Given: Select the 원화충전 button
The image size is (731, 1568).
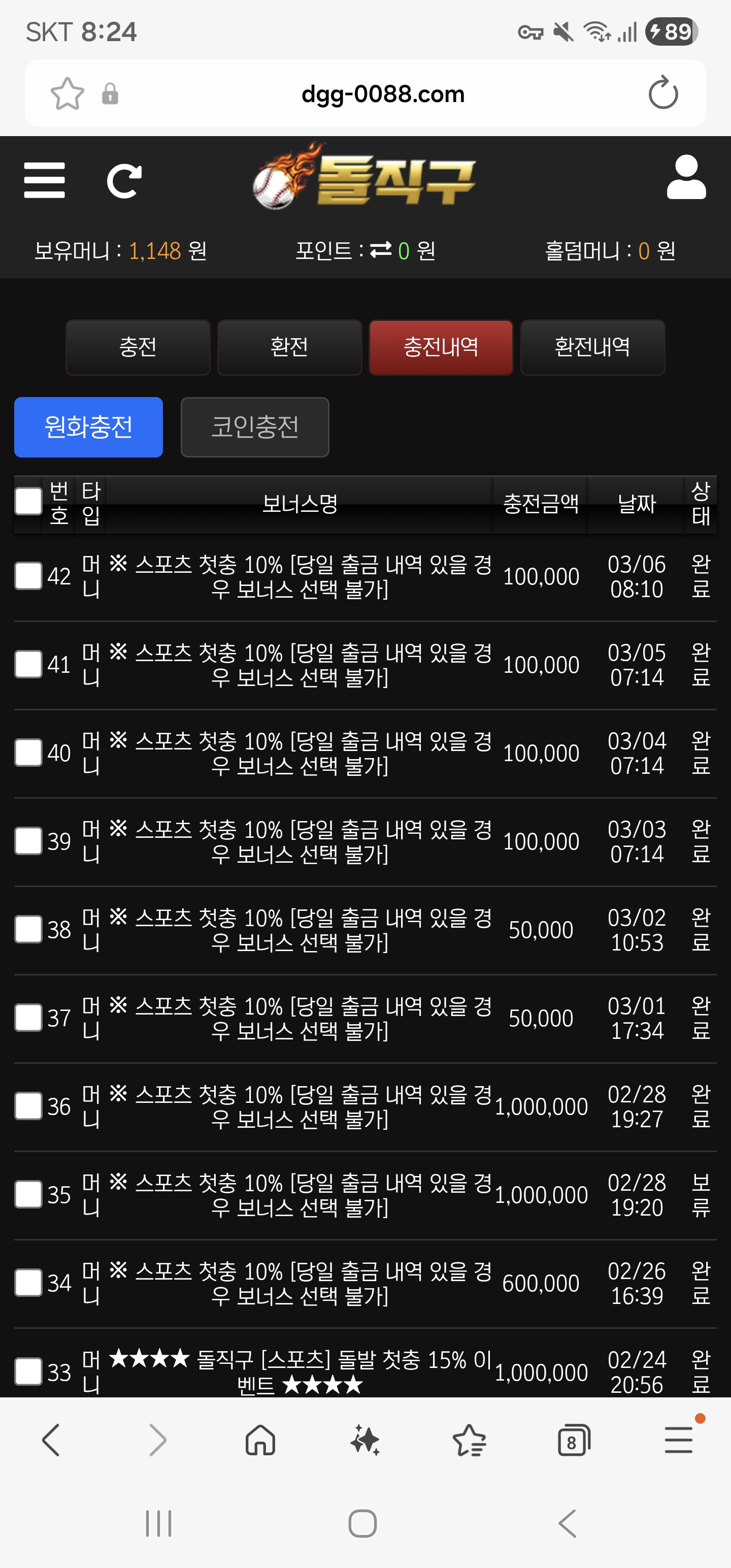Looking at the screenshot, I should point(89,427).
